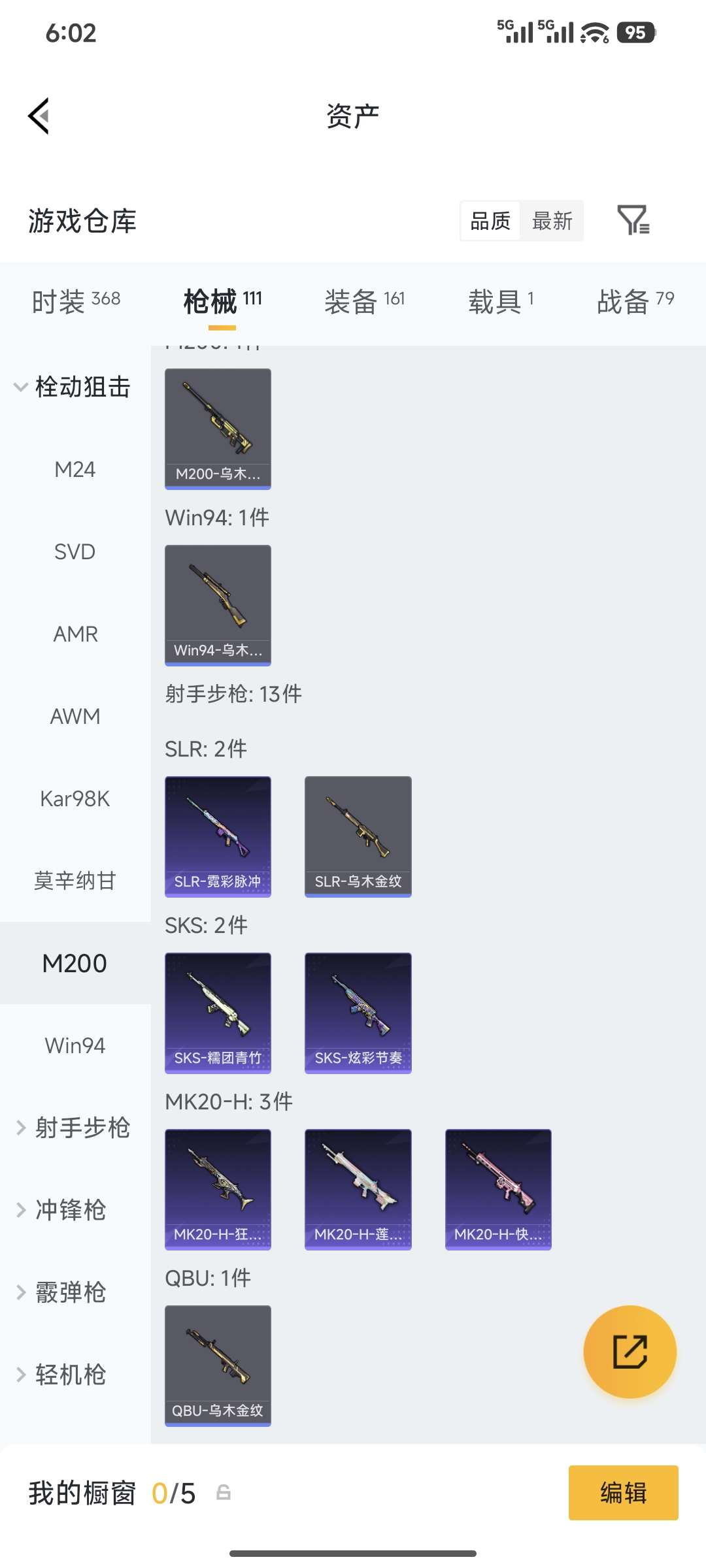Viewport: 706px width, 1568px height.
Task: Open the SKS-炫彩节奏 thumbnail
Action: click(358, 1013)
